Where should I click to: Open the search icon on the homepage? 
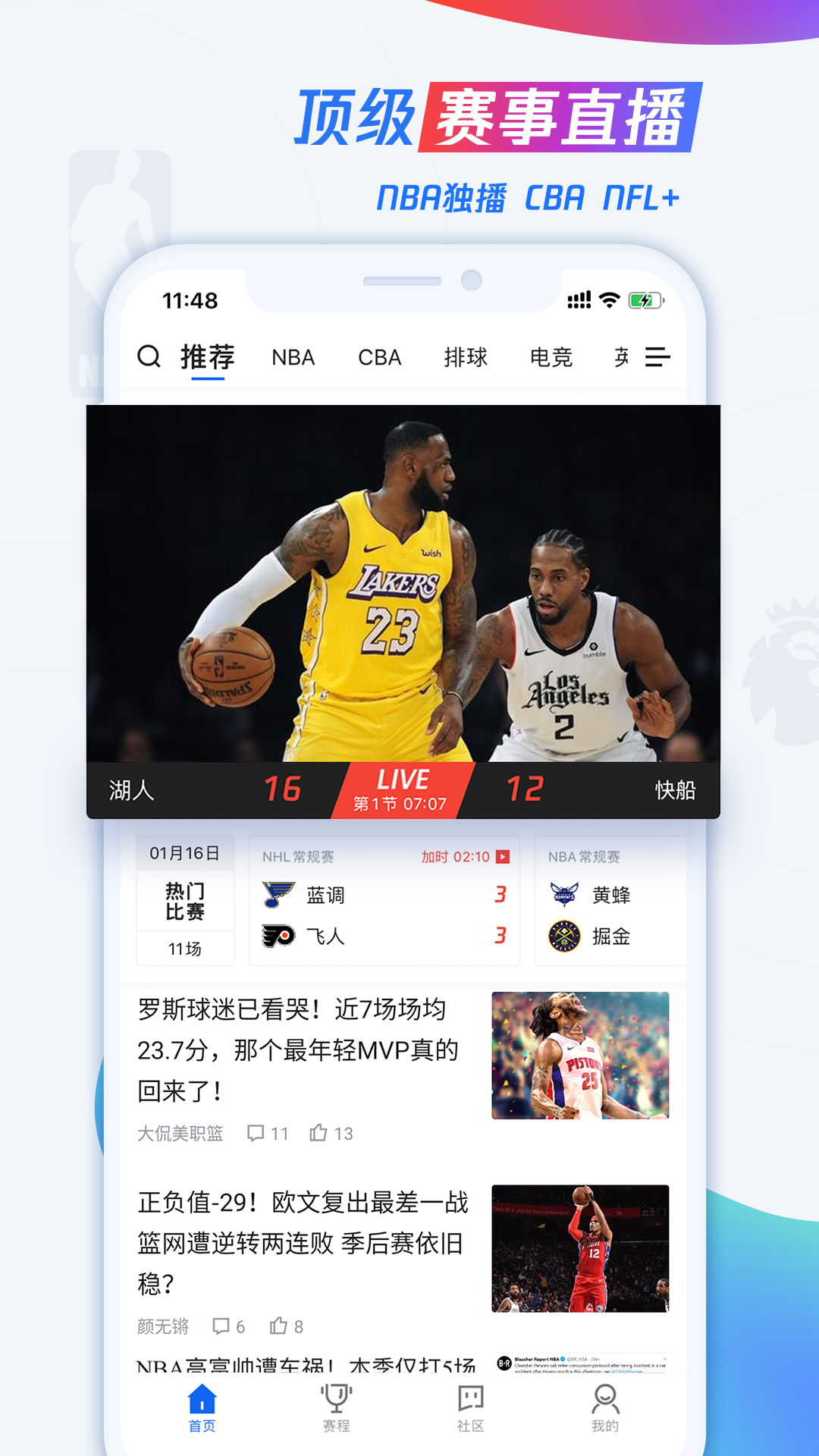(x=149, y=356)
